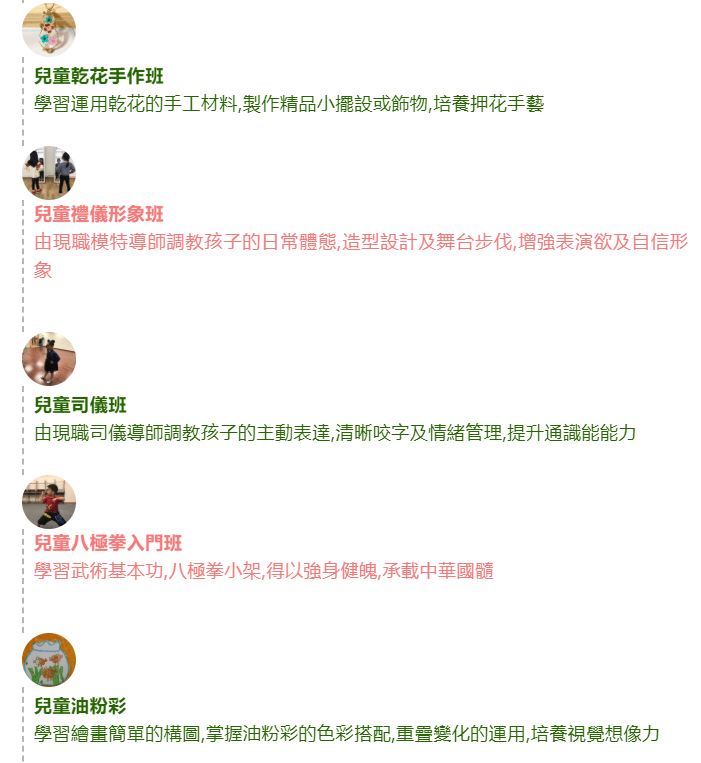View the 兒童八極拳入門班 course details

point(108,544)
